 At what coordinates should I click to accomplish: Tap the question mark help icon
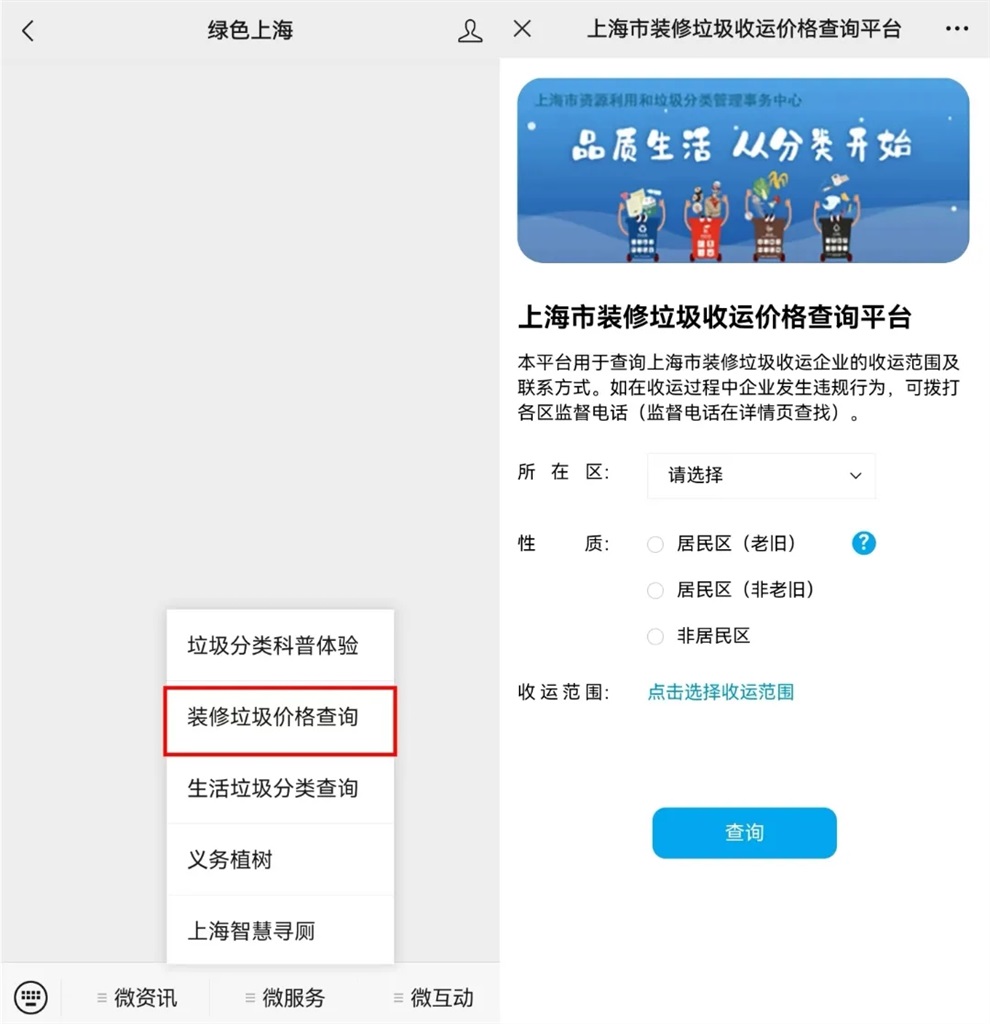[864, 543]
